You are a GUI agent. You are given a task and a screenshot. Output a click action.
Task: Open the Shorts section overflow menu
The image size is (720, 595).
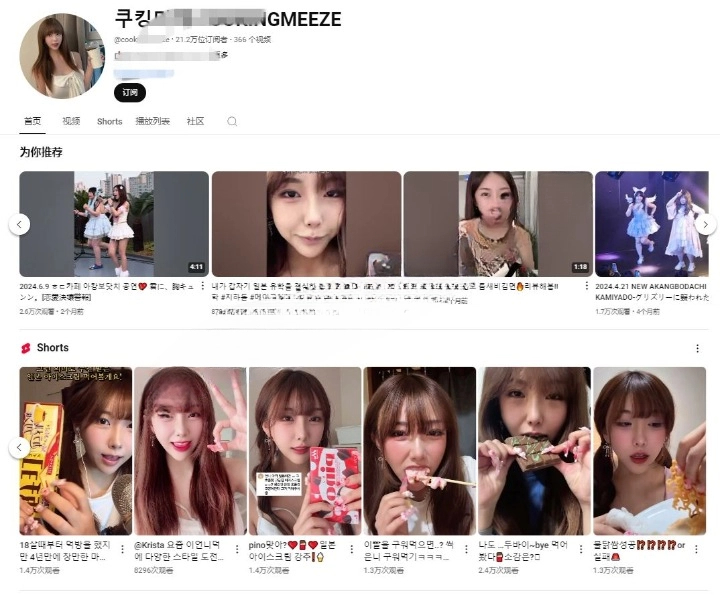tap(697, 348)
